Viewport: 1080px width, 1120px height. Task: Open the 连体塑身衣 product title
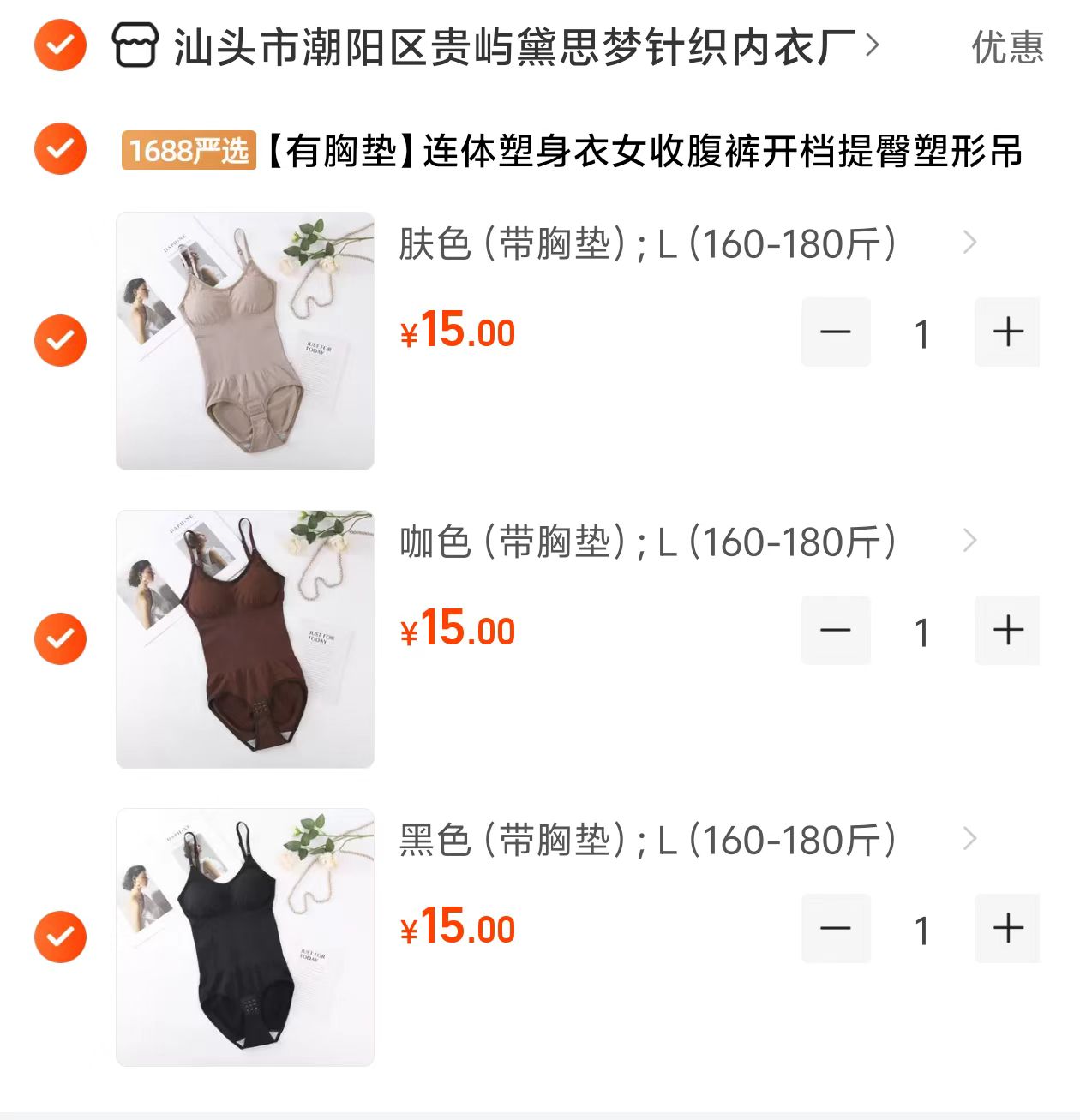[643, 152]
